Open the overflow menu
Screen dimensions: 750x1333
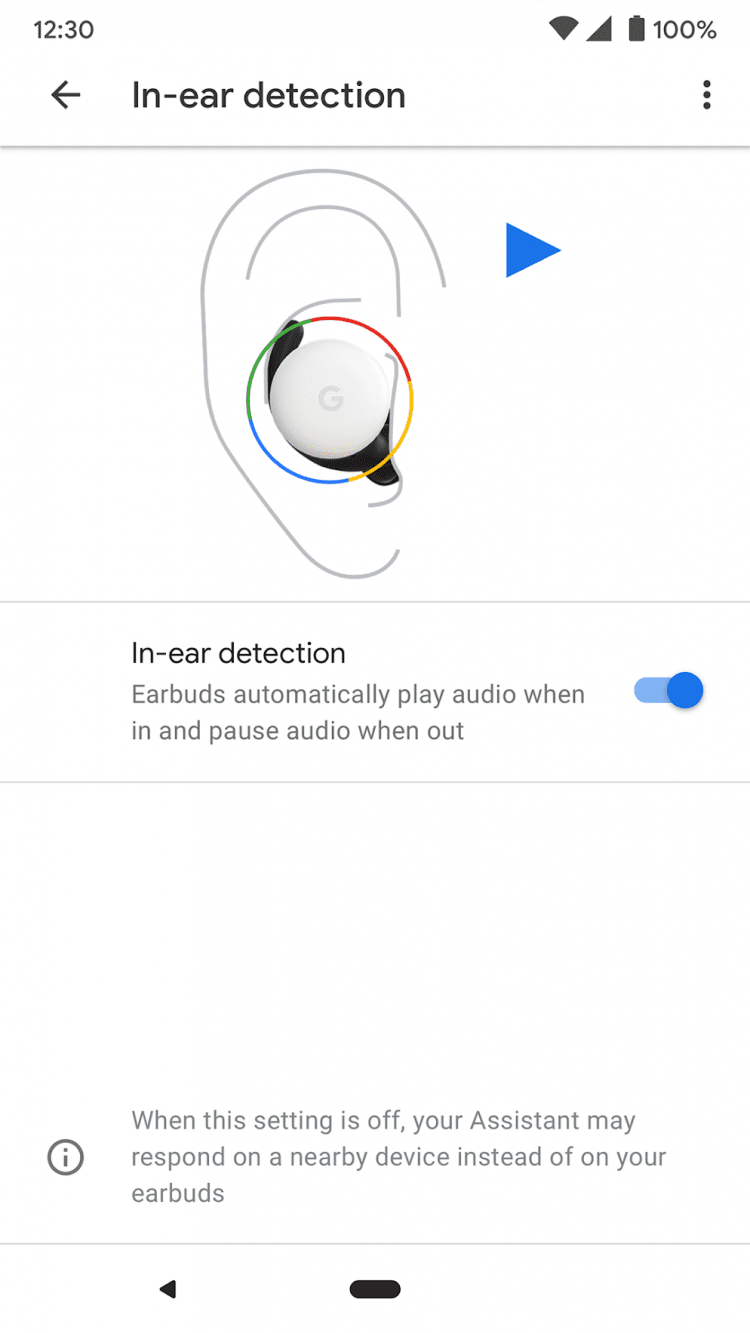[x=706, y=95]
